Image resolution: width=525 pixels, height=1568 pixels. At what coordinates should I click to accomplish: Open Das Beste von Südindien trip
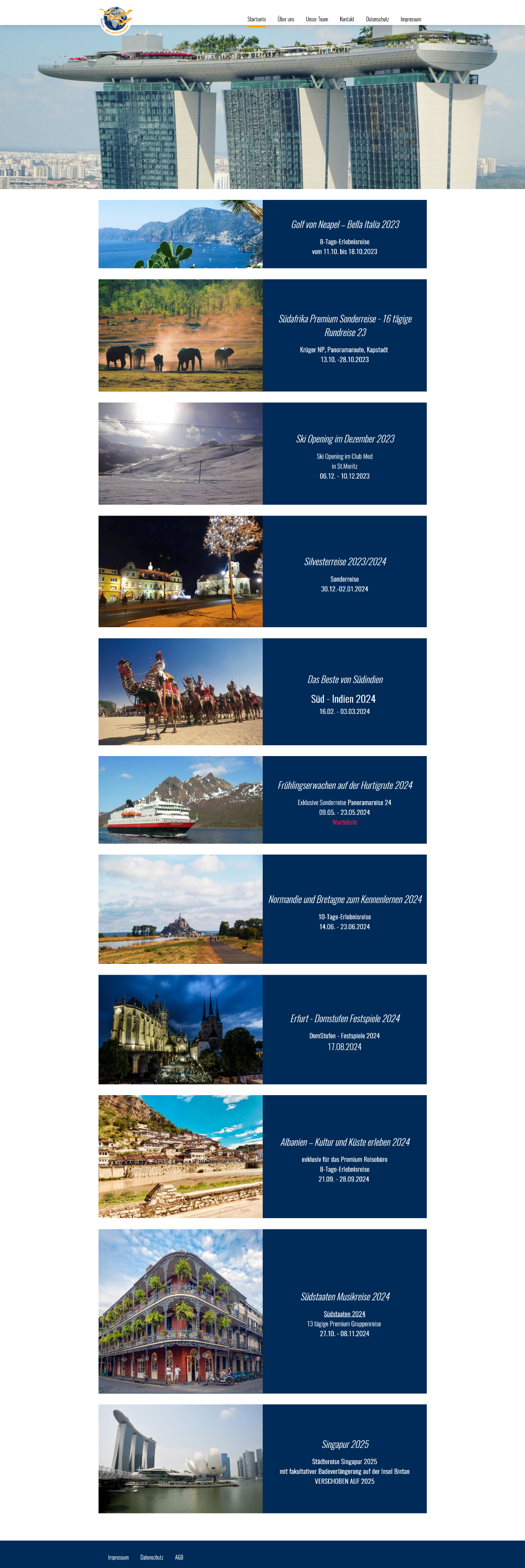pos(345,679)
